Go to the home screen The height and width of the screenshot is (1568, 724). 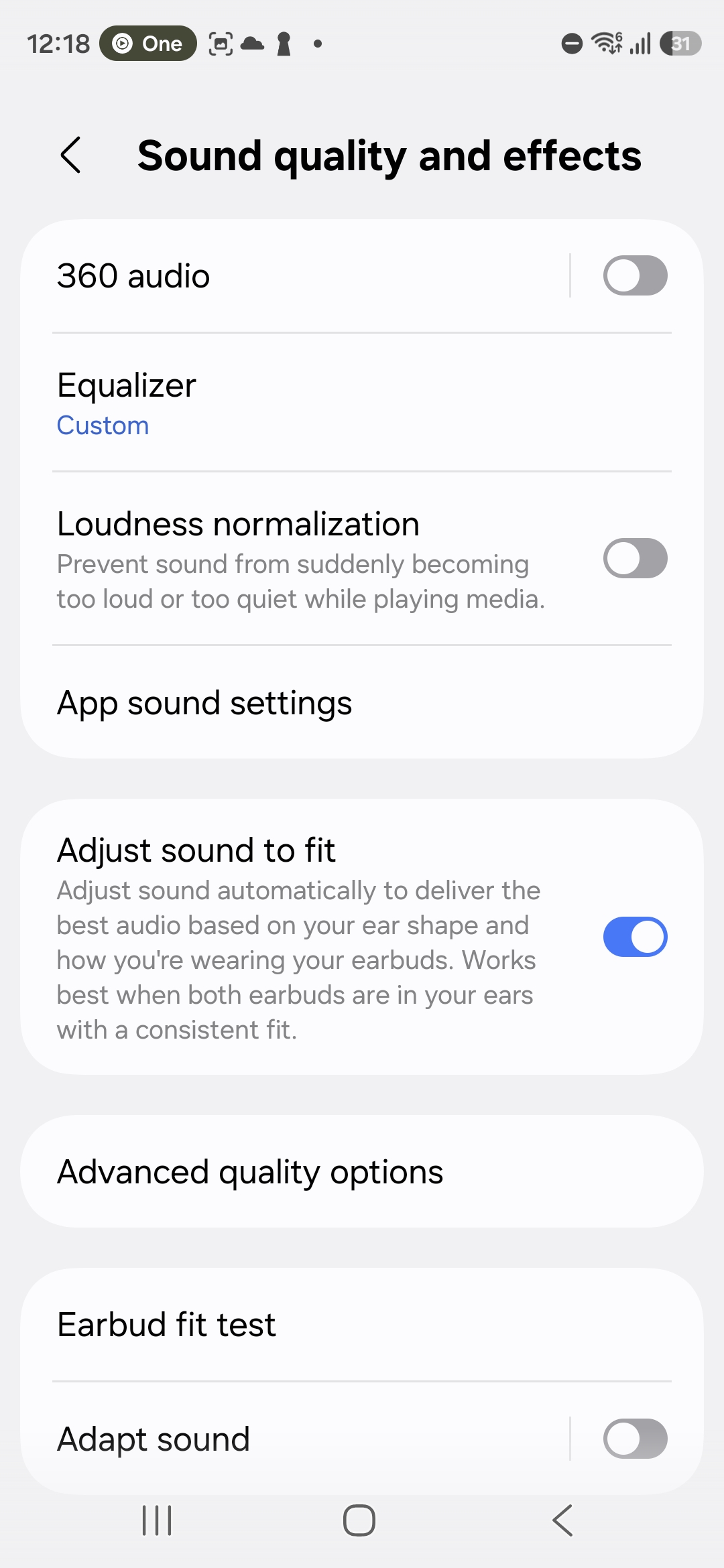pyautogui.click(x=359, y=1520)
